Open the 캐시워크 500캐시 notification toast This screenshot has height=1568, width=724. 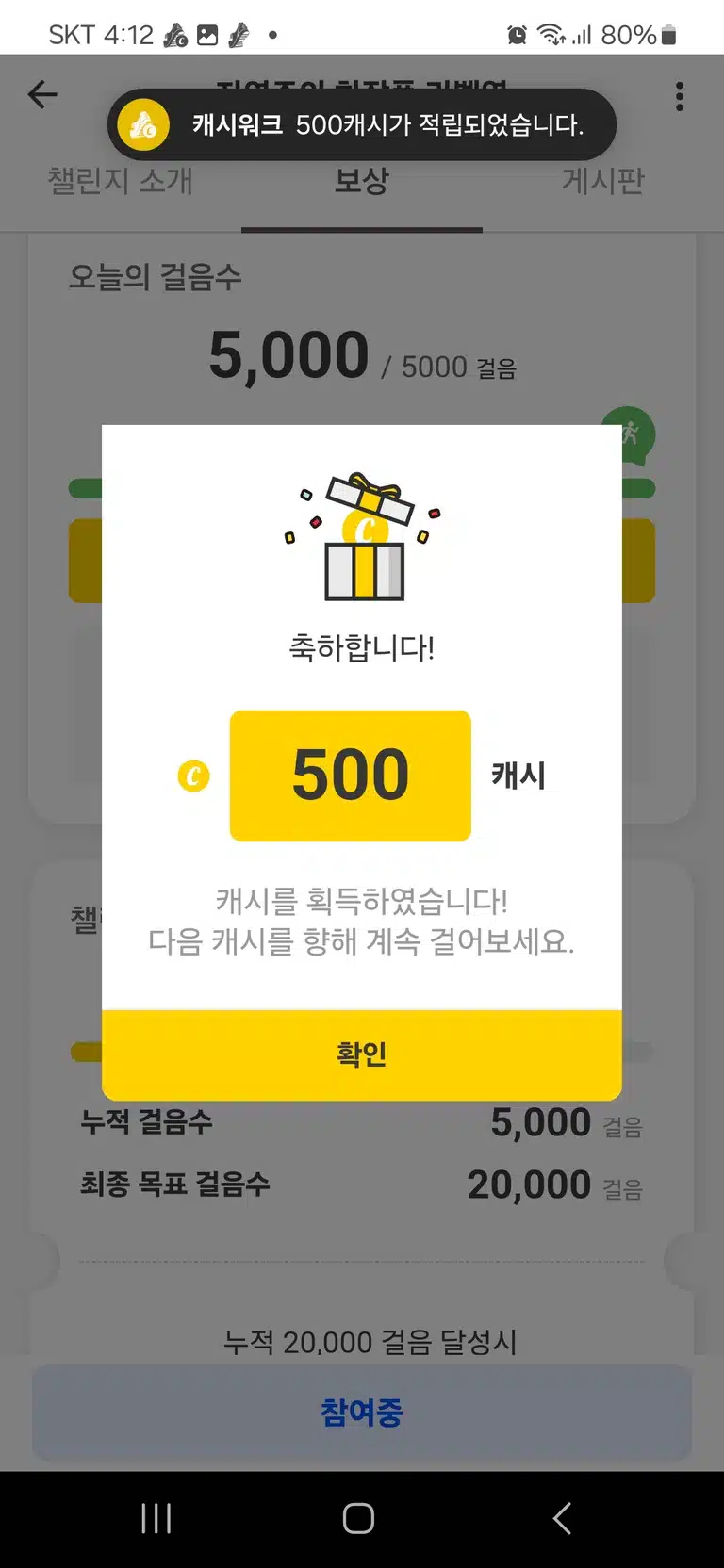click(x=362, y=124)
